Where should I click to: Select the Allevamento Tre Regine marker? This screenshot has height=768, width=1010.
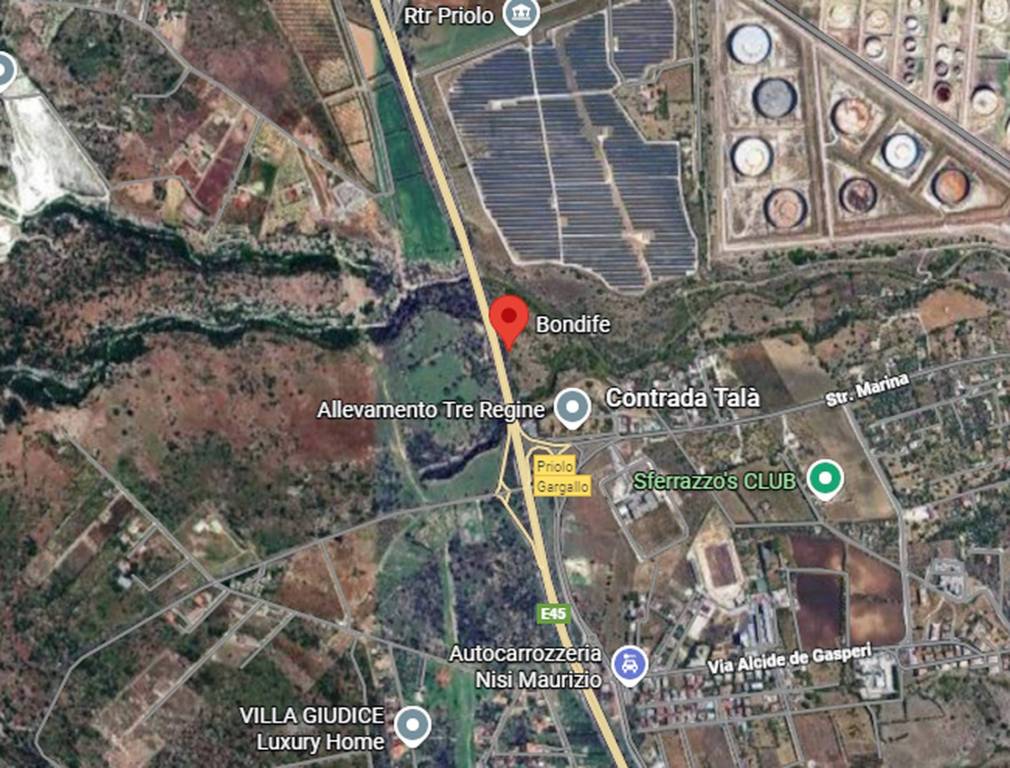coord(572,408)
